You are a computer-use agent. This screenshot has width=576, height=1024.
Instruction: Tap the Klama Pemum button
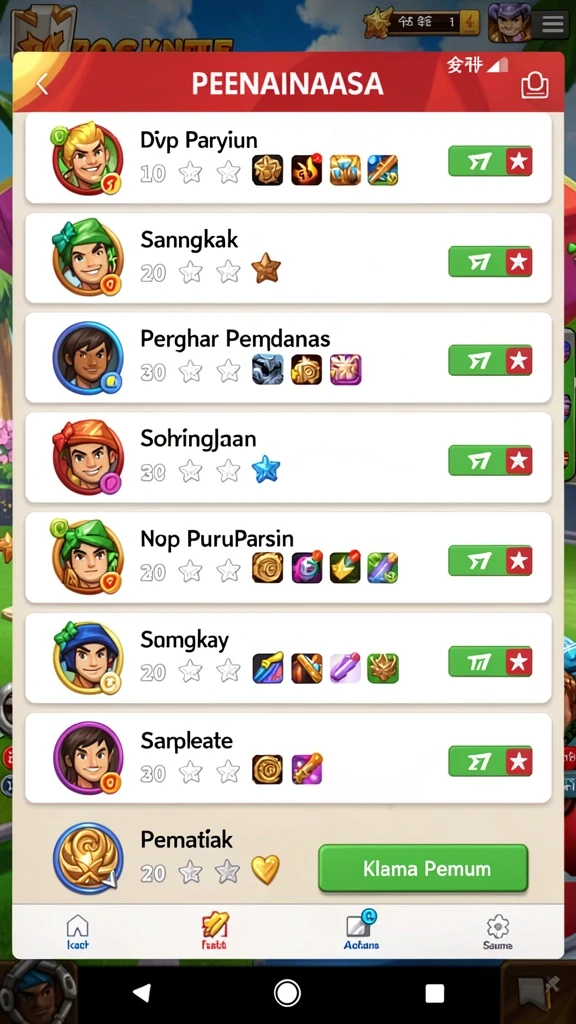pos(423,869)
